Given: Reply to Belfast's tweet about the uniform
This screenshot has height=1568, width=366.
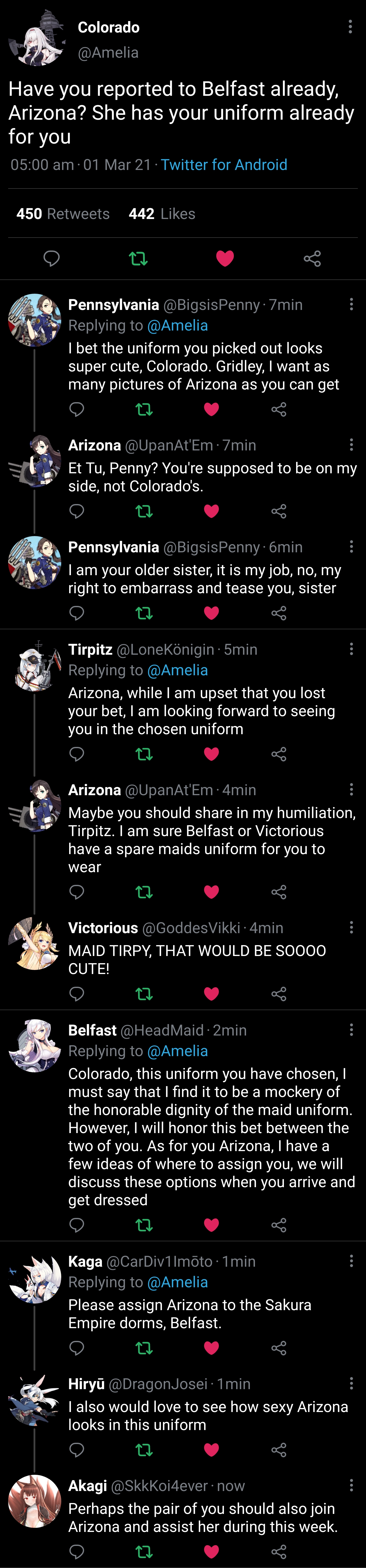Looking at the screenshot, I should (77, 1225).
